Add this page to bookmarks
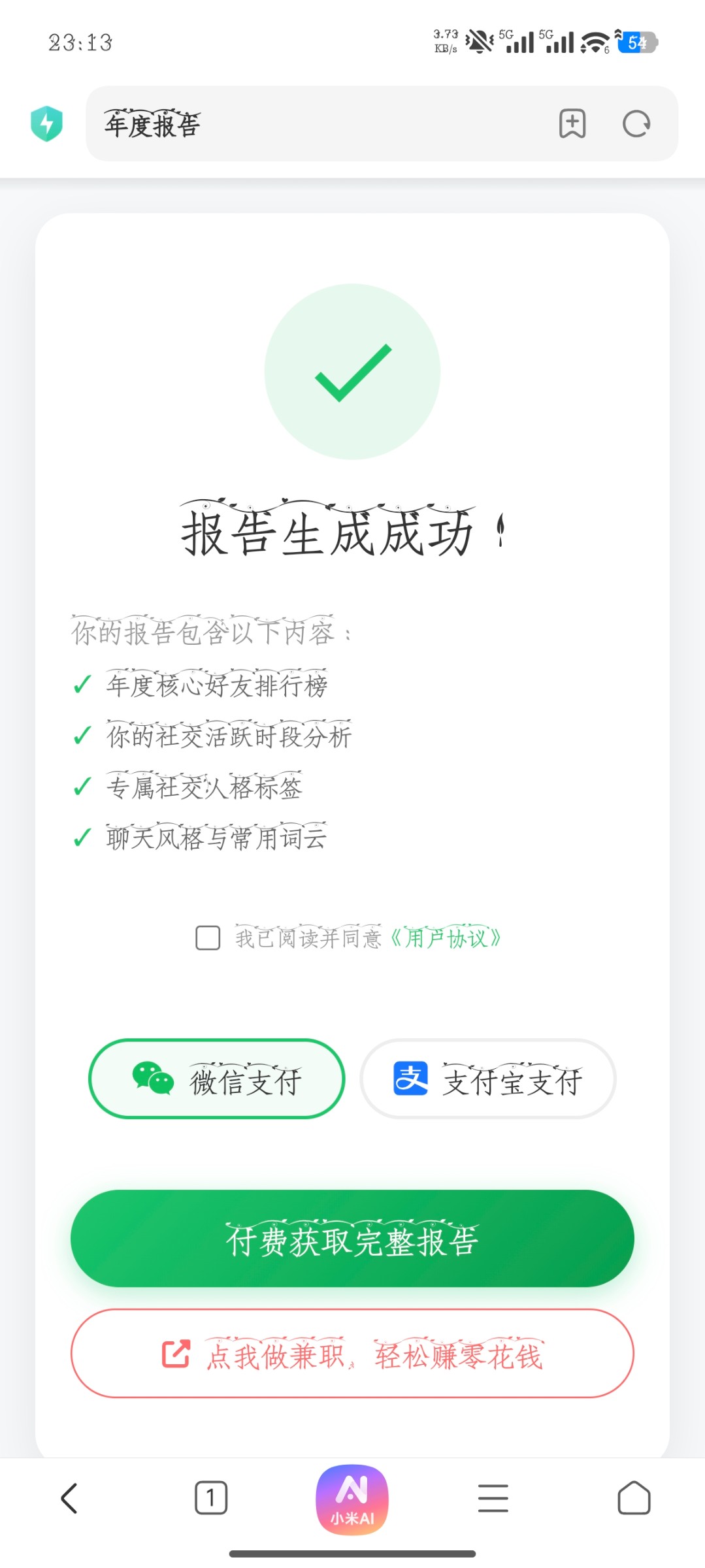The width and height of the screenshot is (705, 1568). pyautogui.click(x=572, y=123)
